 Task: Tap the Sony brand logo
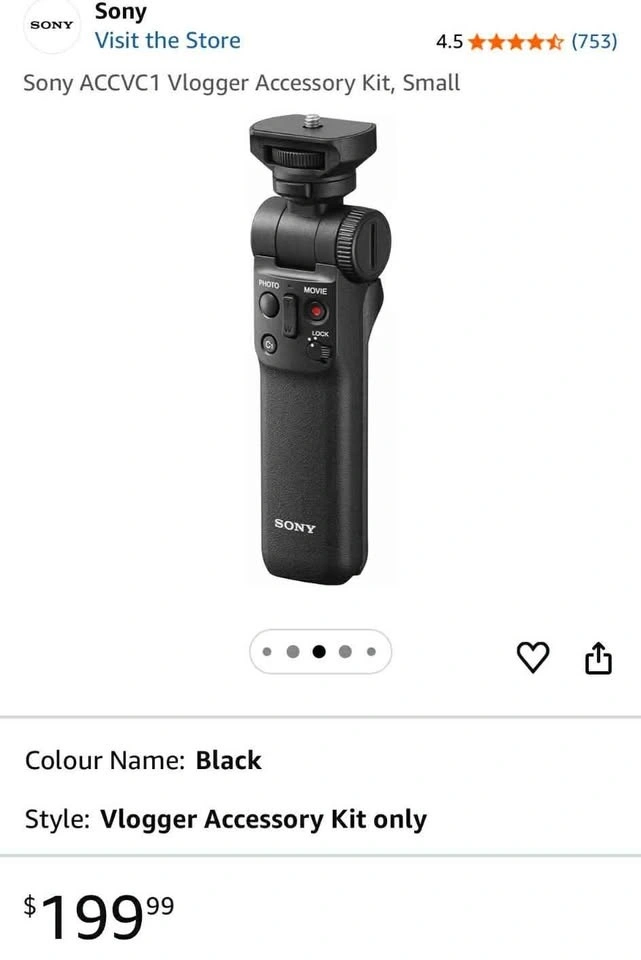pos(52,26)
